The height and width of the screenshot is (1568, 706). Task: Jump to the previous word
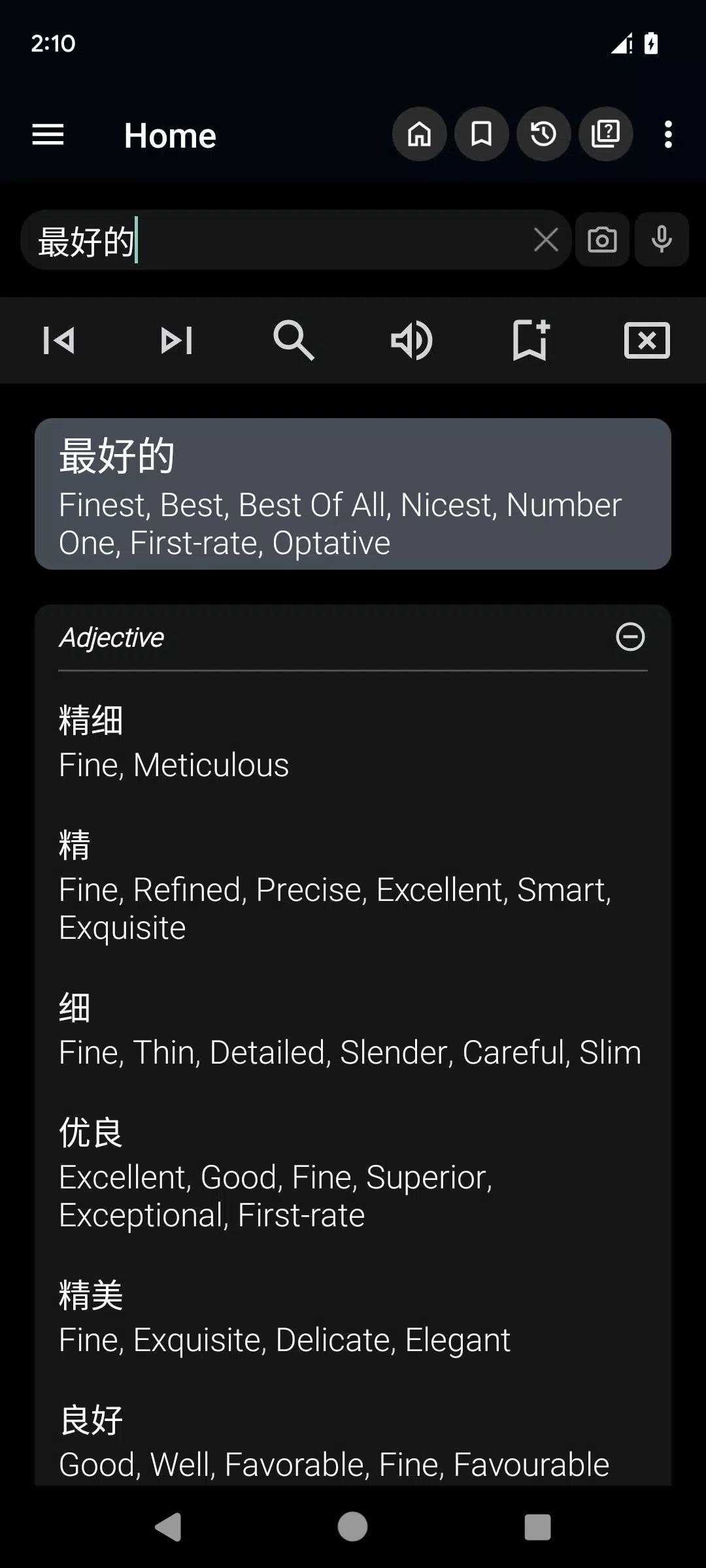(59, 340)
